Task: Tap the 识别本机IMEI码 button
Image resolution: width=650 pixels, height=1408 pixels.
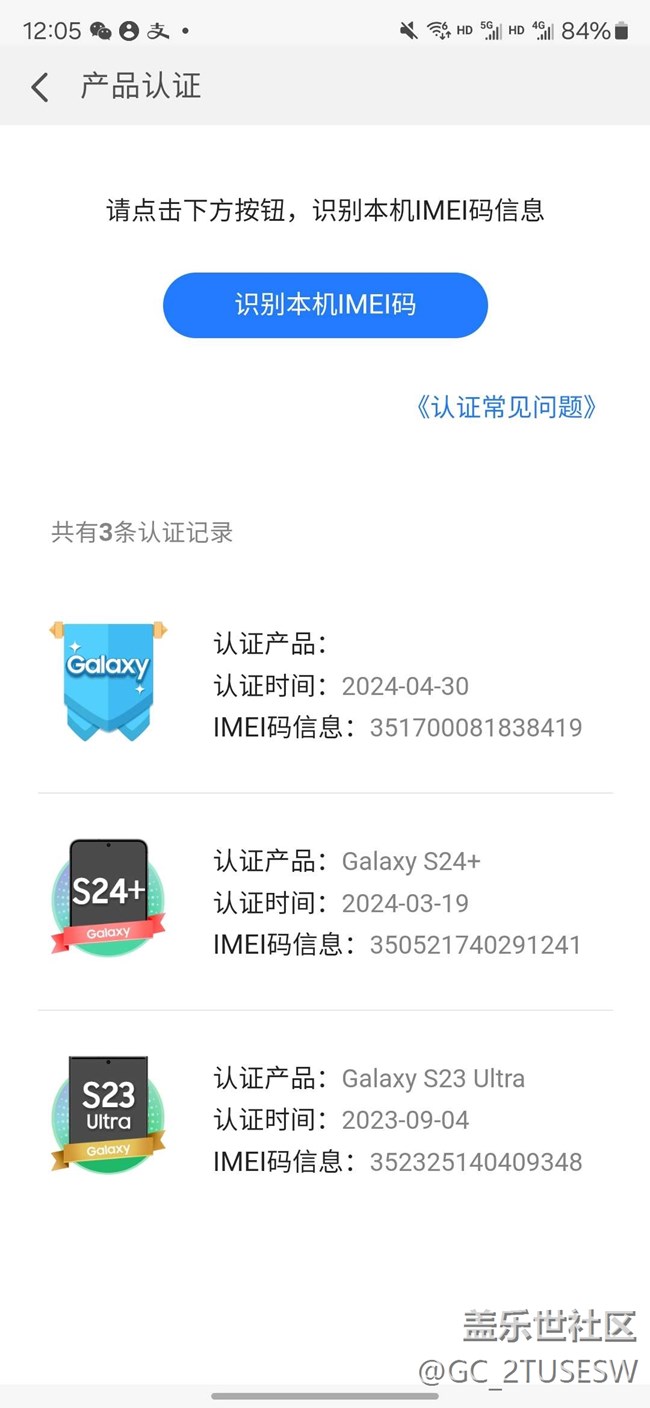Action: 325,305
